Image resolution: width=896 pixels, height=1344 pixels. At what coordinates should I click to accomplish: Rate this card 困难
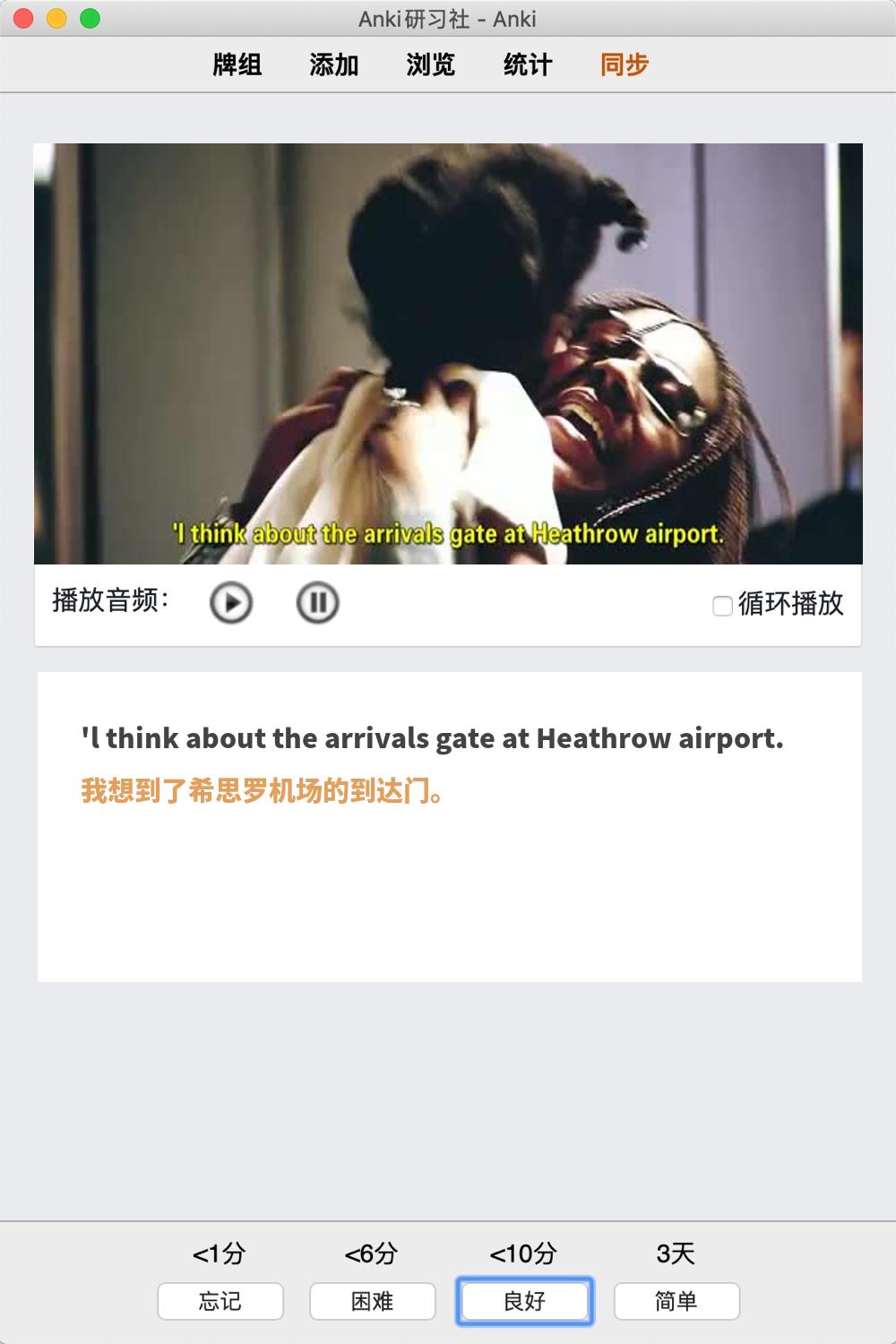click(x=373, y=1301)
